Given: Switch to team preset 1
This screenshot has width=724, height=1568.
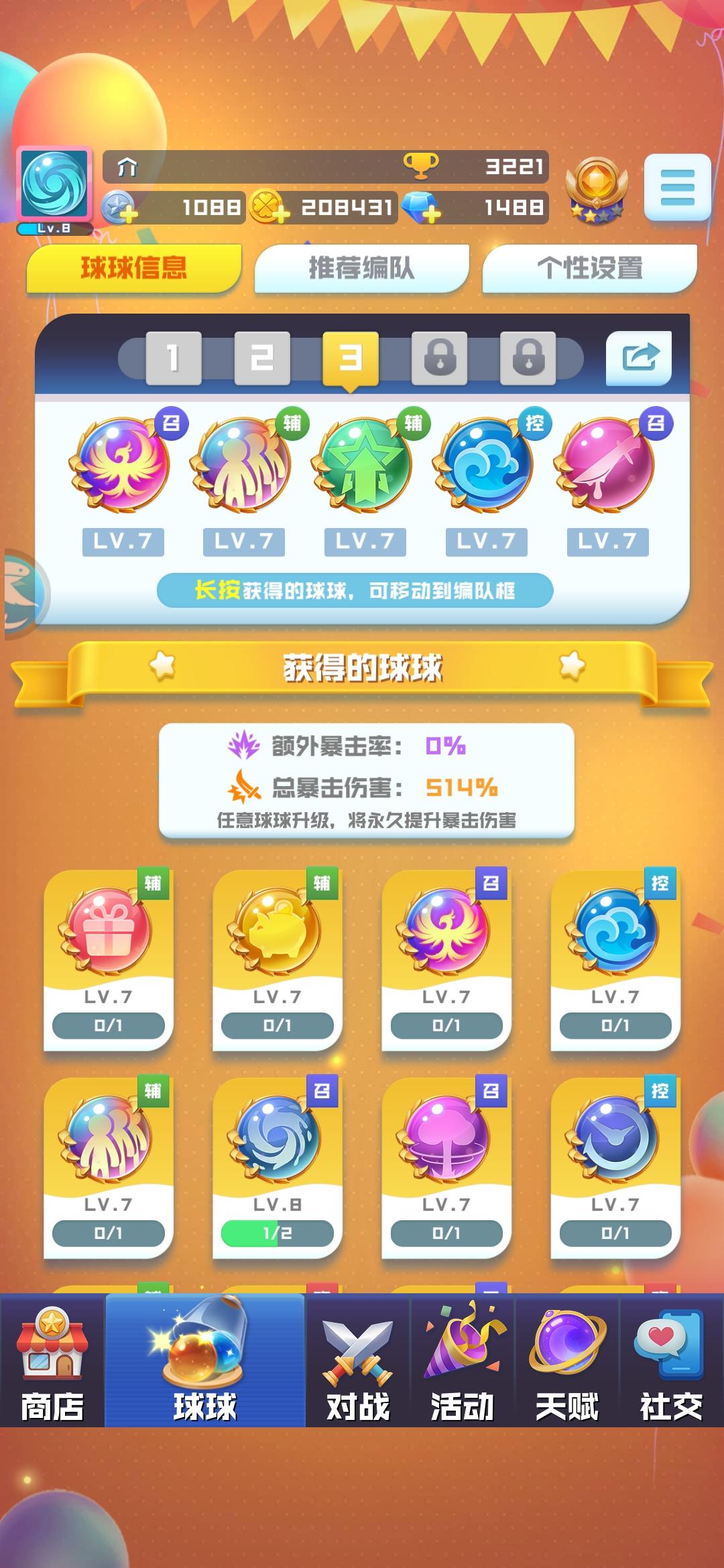Looking at the screenshot, I should click(174, 357).
